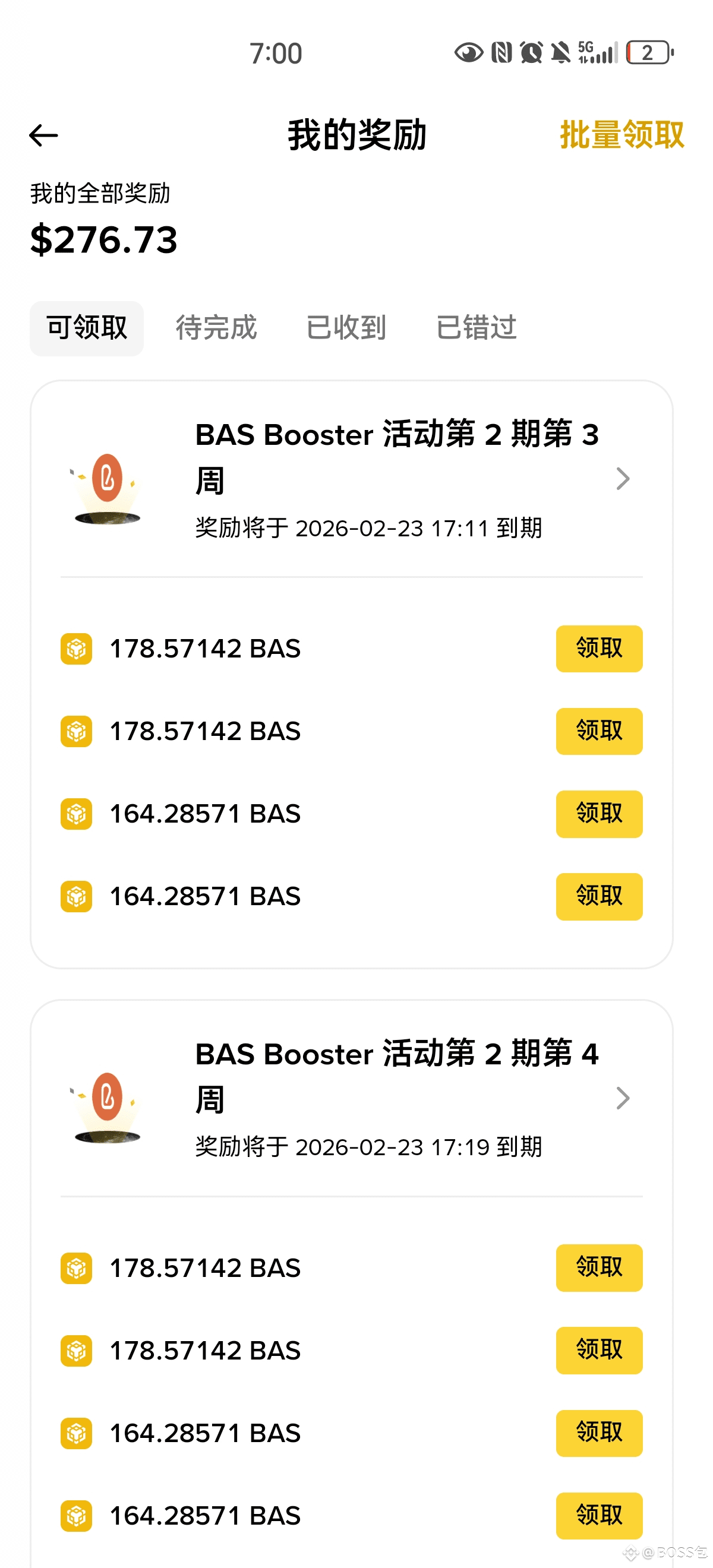Image resolution: width=713 pixels, height=1568 pixels.
Task: Tap 批量领取 to claim all rewards
Action: (621, 135)
